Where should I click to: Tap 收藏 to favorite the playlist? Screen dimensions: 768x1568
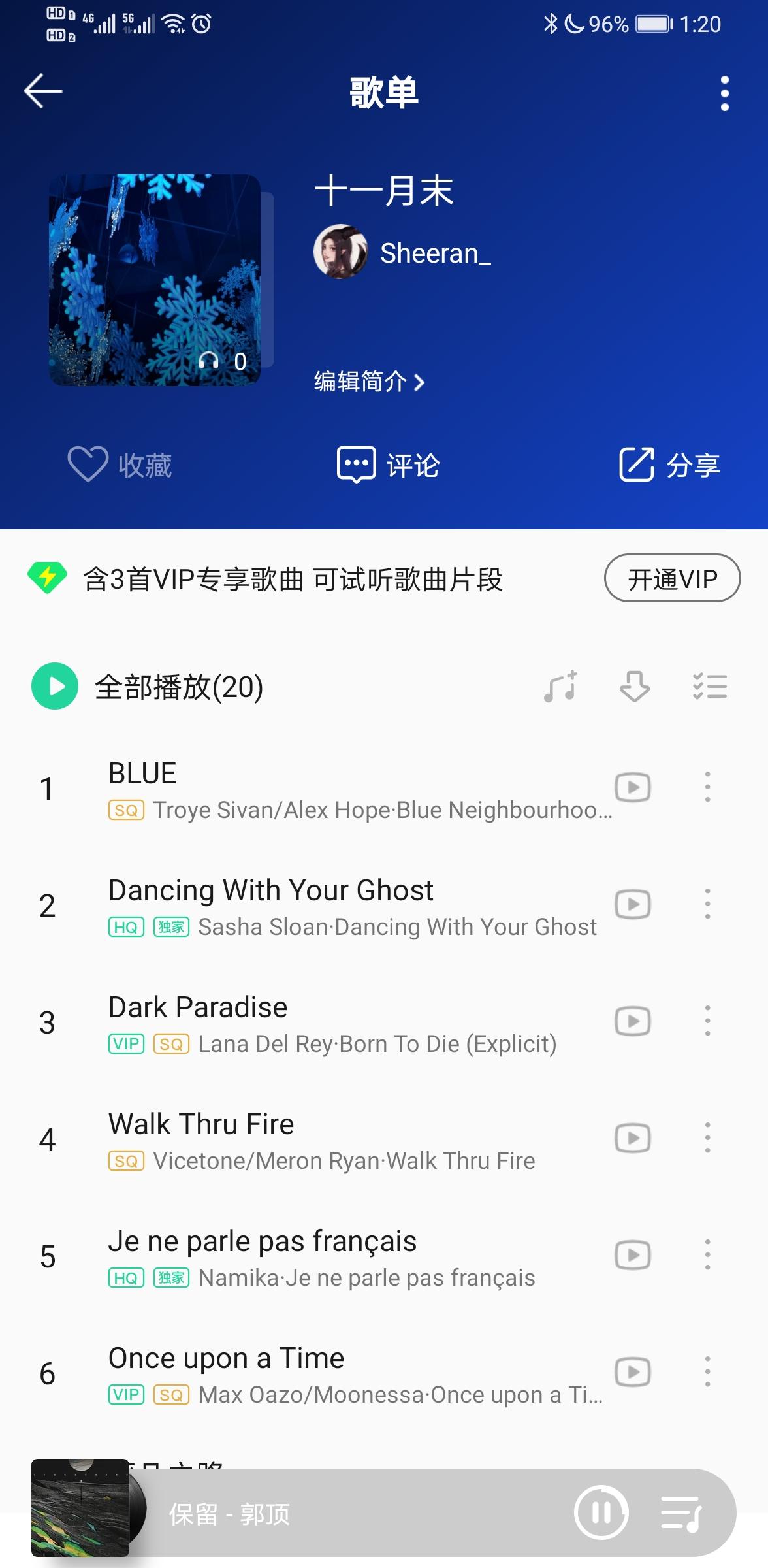(120, 465)
